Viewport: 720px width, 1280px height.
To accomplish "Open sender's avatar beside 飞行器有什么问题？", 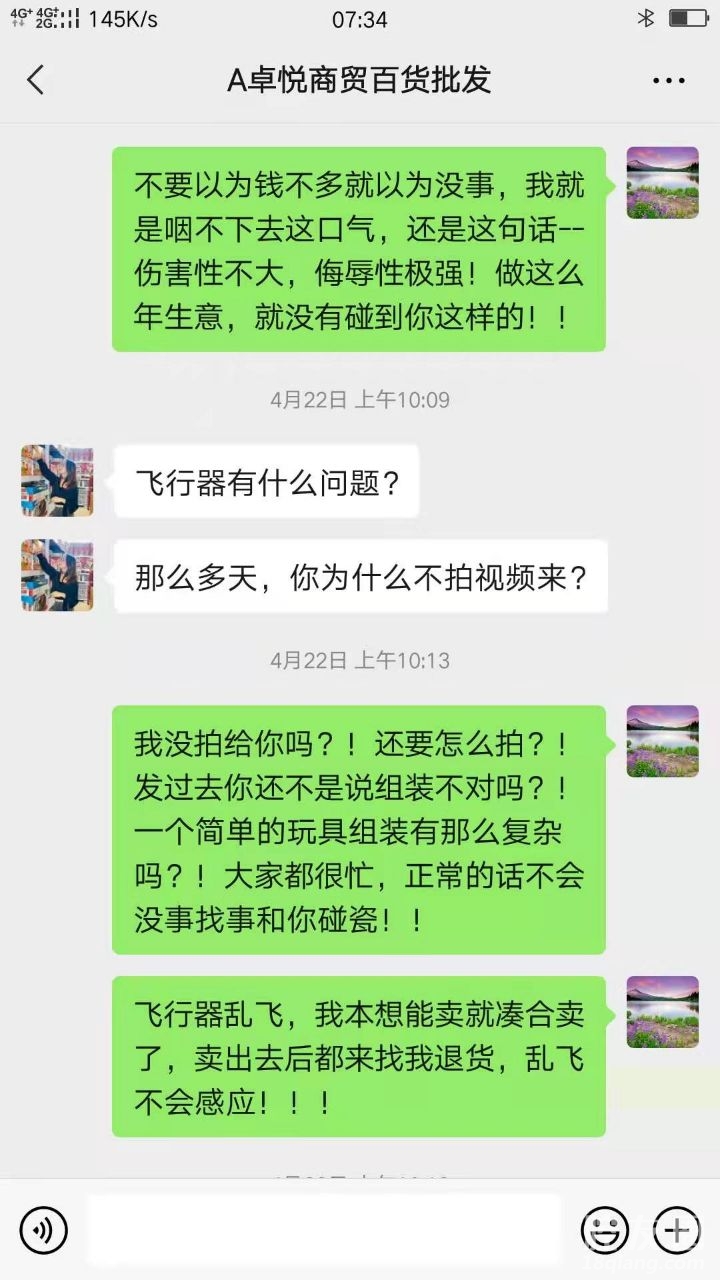I will (x=58, y=481).
